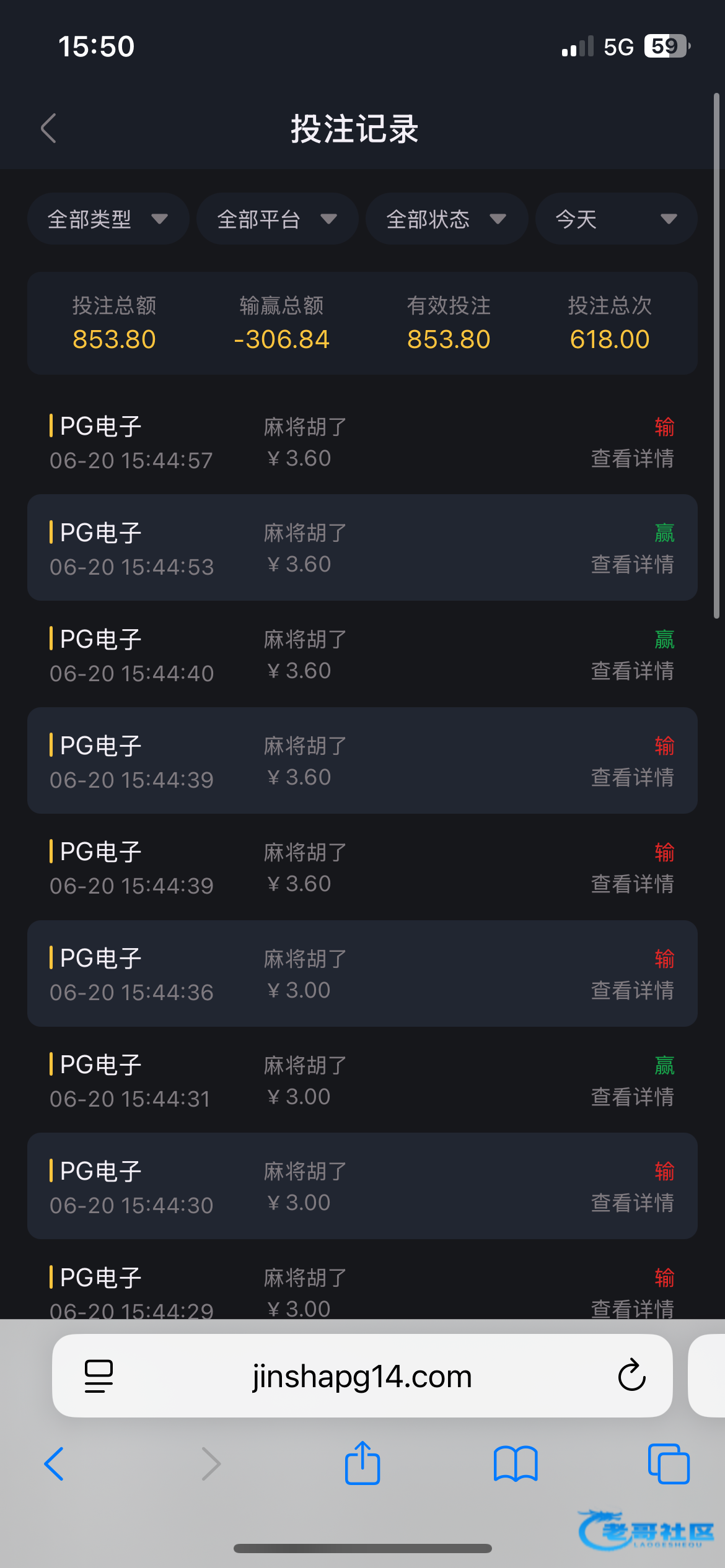The width and height of the screenshot is (725, 1568).
Task: Open 查看详情 of the 15:44:31 record
Action: [x=632, y=1097]
